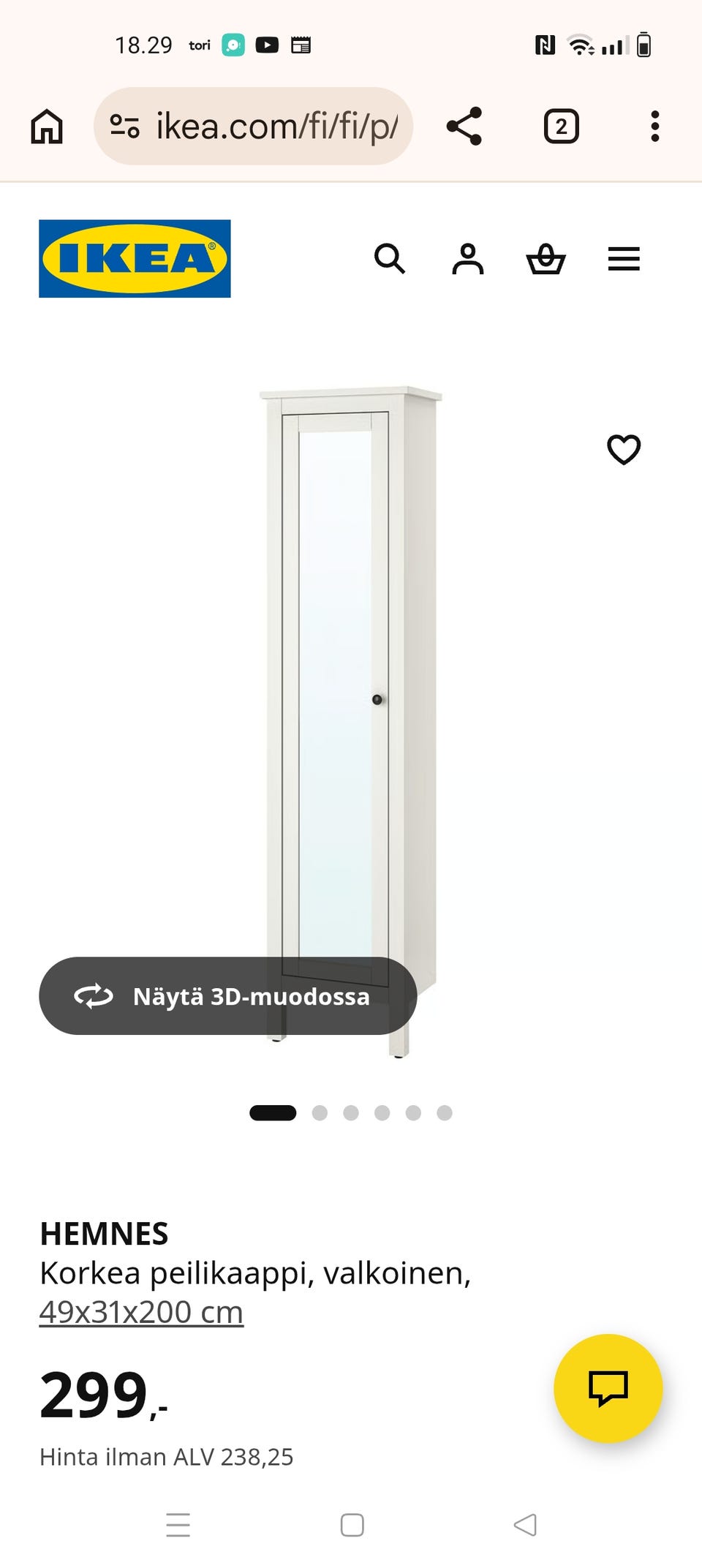Open recent apps from navigation bar
The image size is (702, 1568).
[178, 1525]
